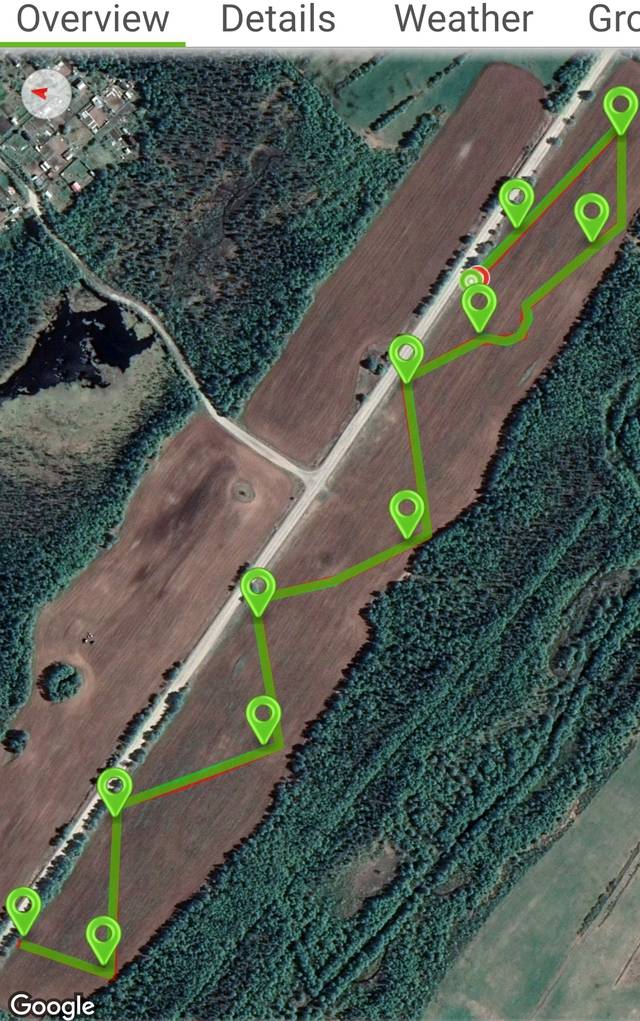
Task: Tap the compass to reset map orientation
Action: click(x=46, y=94)
